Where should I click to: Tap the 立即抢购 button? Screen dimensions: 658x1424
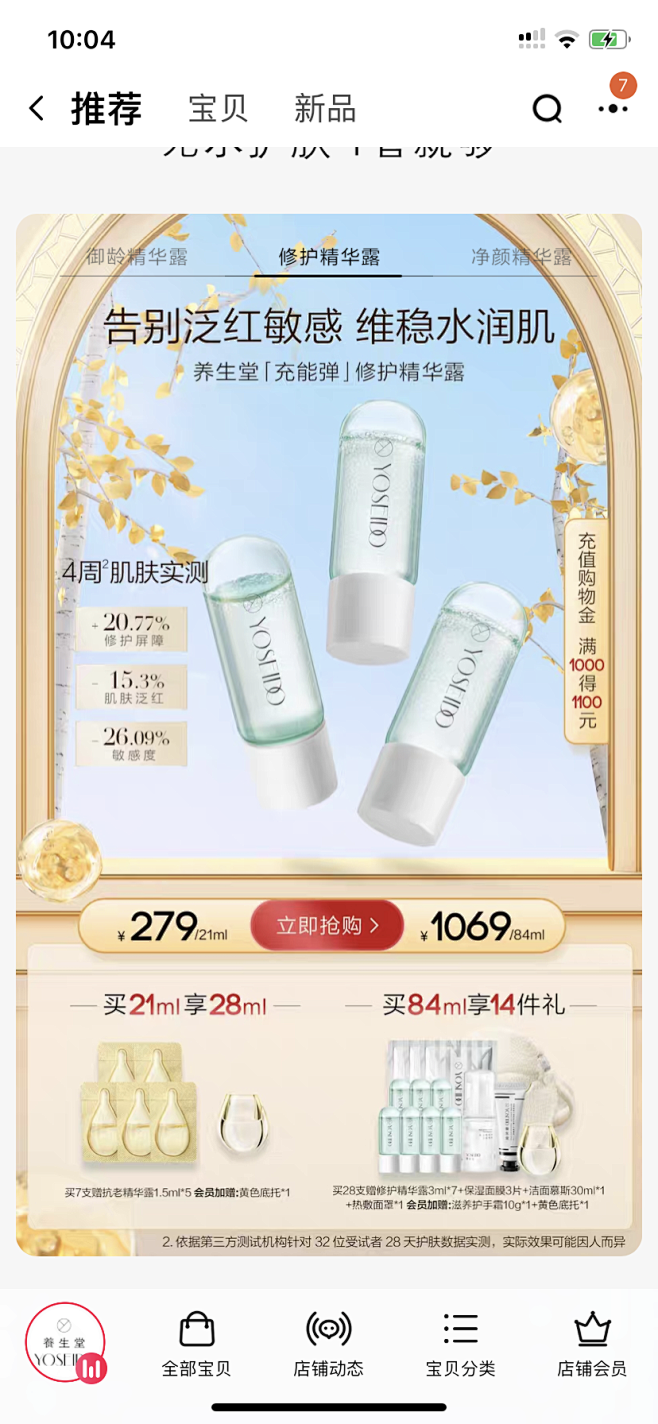click(x=327, y=925)
